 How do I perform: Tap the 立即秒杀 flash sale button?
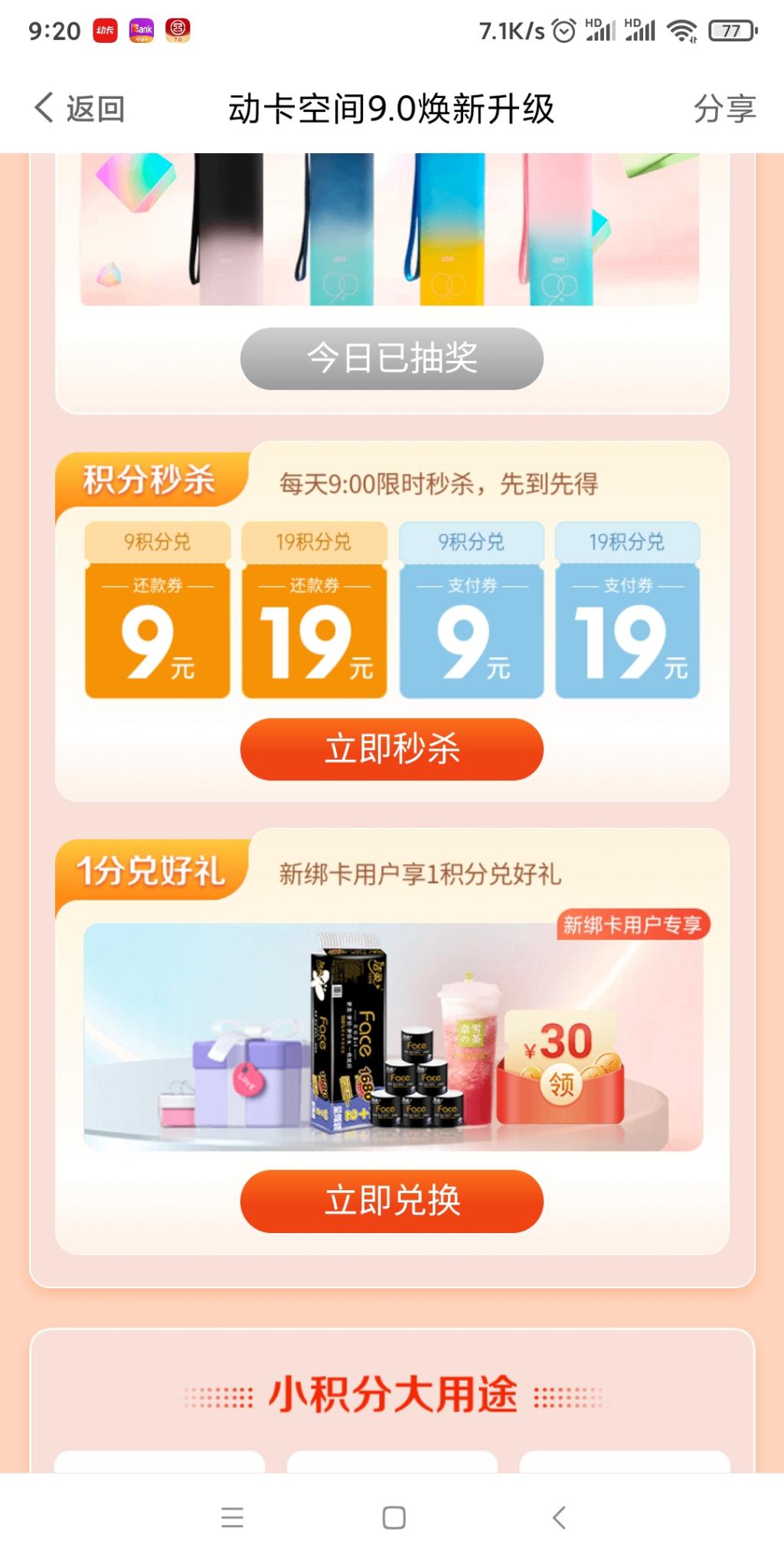pos(392,749)
